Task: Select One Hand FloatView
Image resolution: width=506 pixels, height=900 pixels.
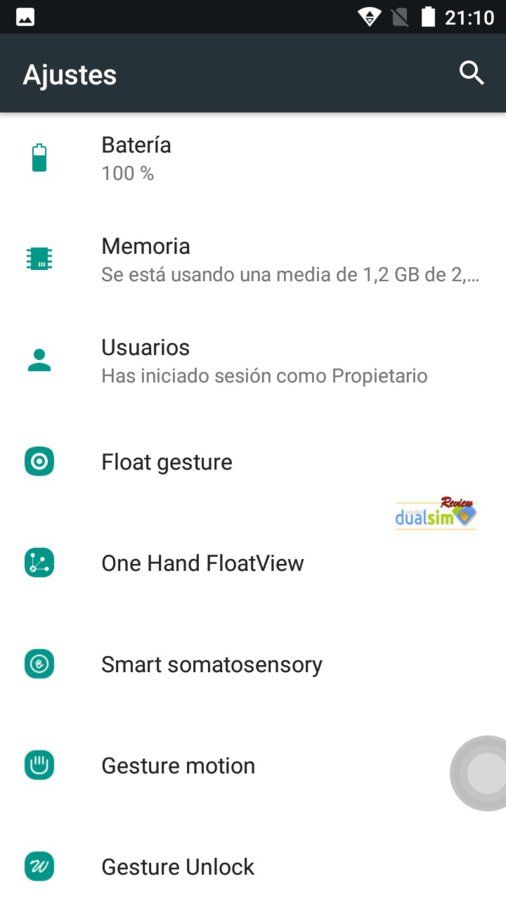Action: (x=253, y=562)
